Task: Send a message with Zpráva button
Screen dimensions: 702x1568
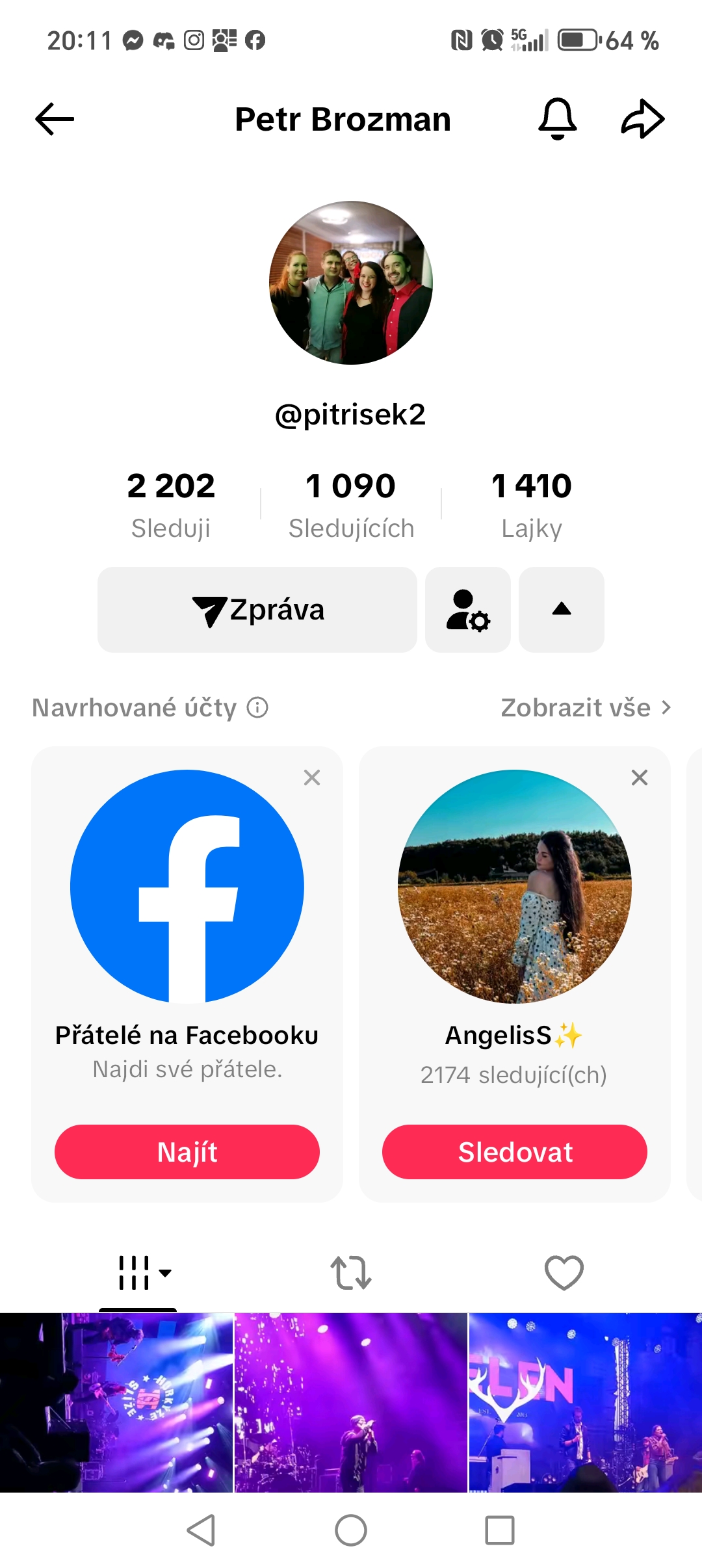Action: pos(257,610)
